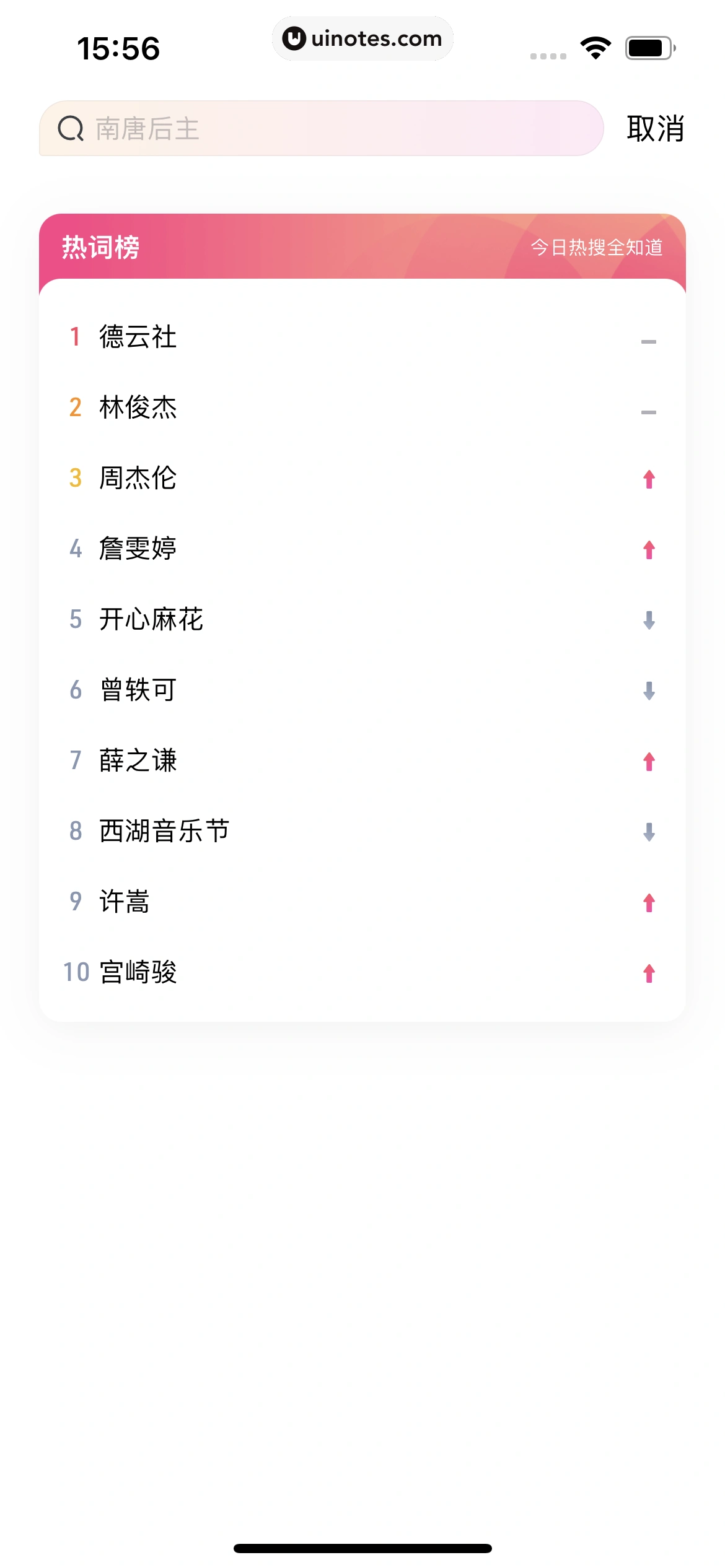Tap the search field showing 南唐后主
Screen dimensions: 725x1568
pos(321,129)
